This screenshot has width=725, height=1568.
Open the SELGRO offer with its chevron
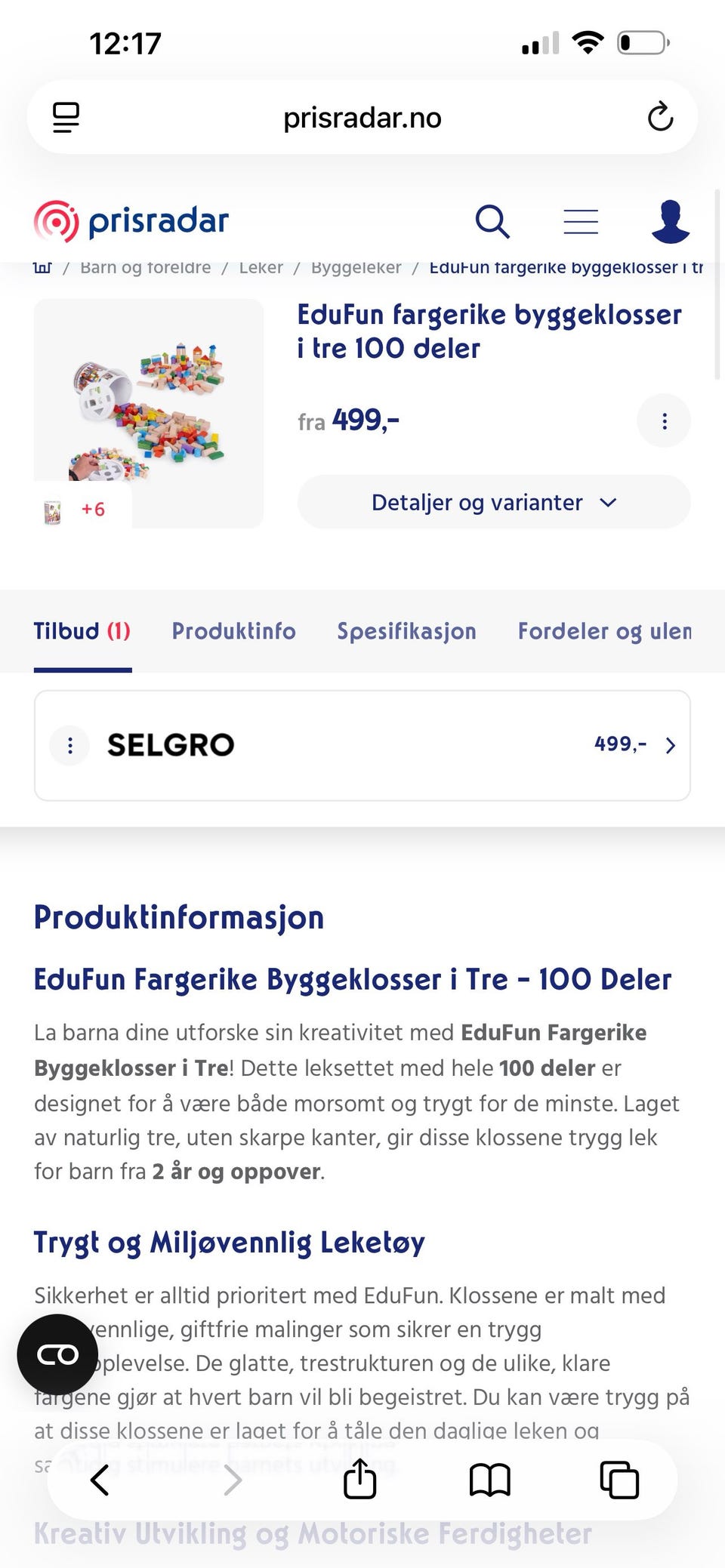point(669,745)
